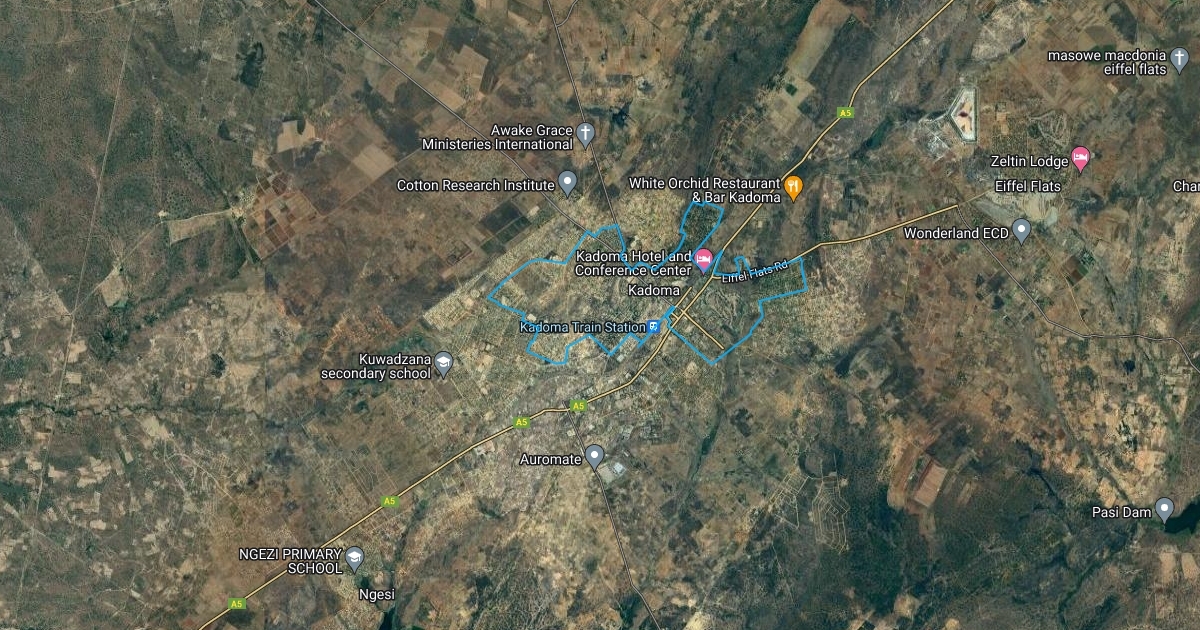
Task: Open the Awake Grace Ministeries International pin
Action: (x=585, y=133)
